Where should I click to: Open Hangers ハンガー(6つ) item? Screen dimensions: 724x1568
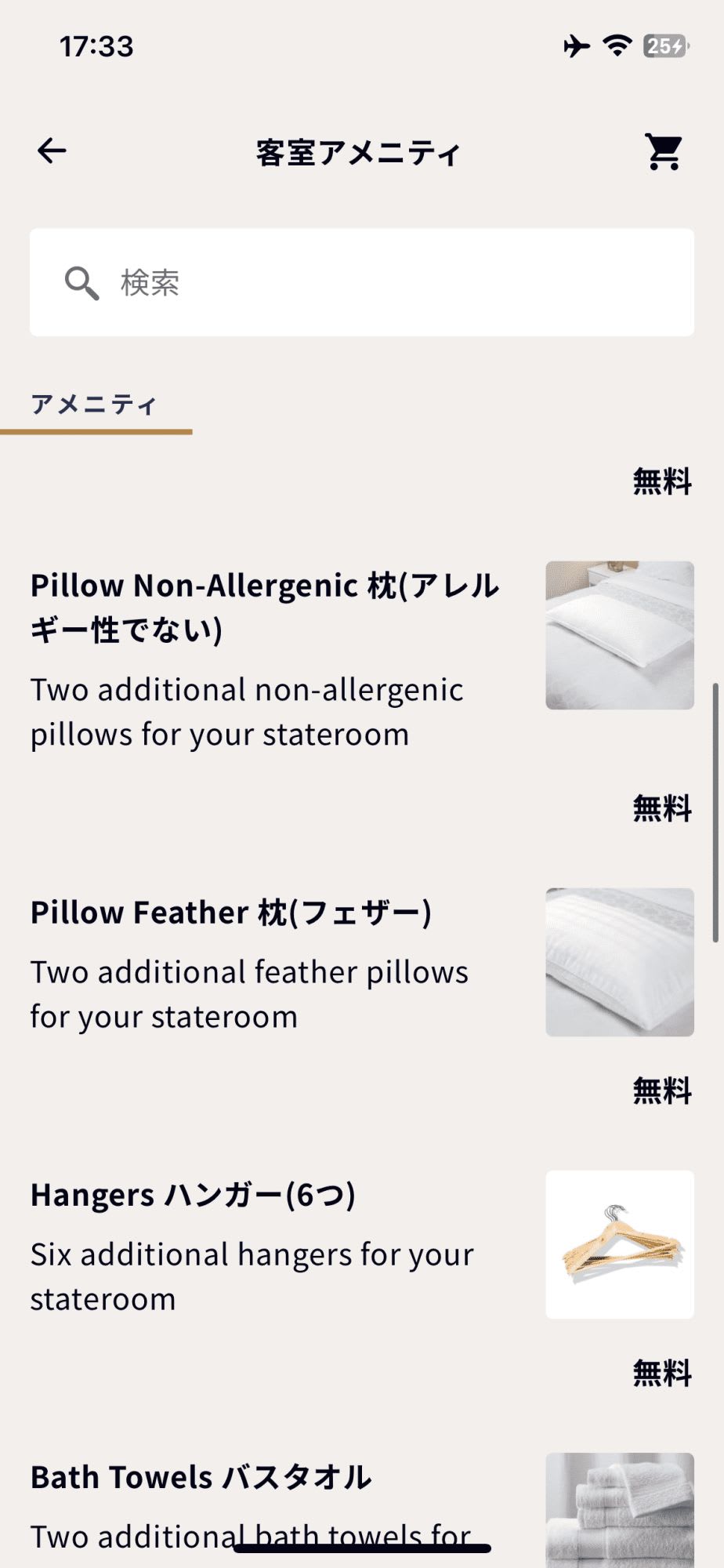coord(194,1195)
